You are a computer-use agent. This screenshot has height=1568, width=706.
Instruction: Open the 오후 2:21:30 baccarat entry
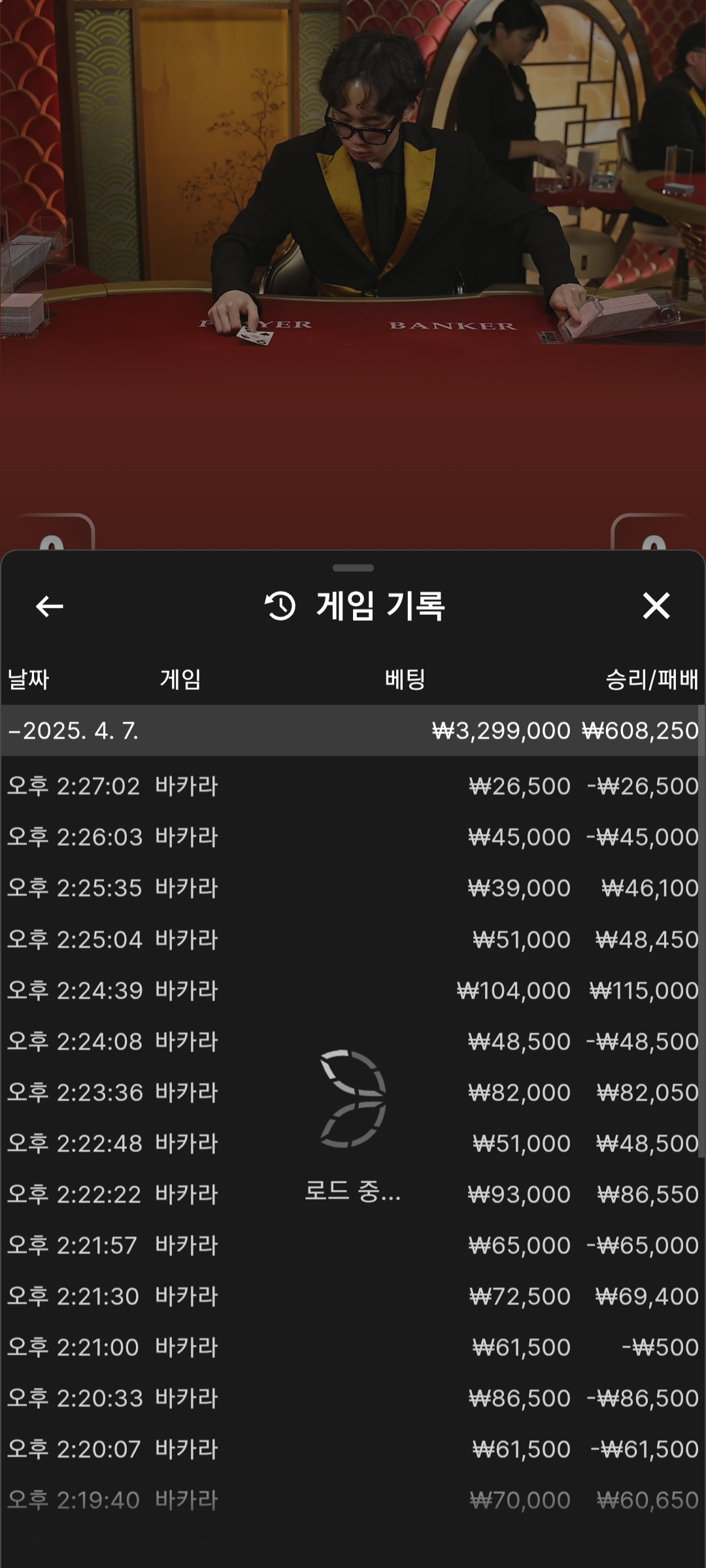(x=353, y=1296)
